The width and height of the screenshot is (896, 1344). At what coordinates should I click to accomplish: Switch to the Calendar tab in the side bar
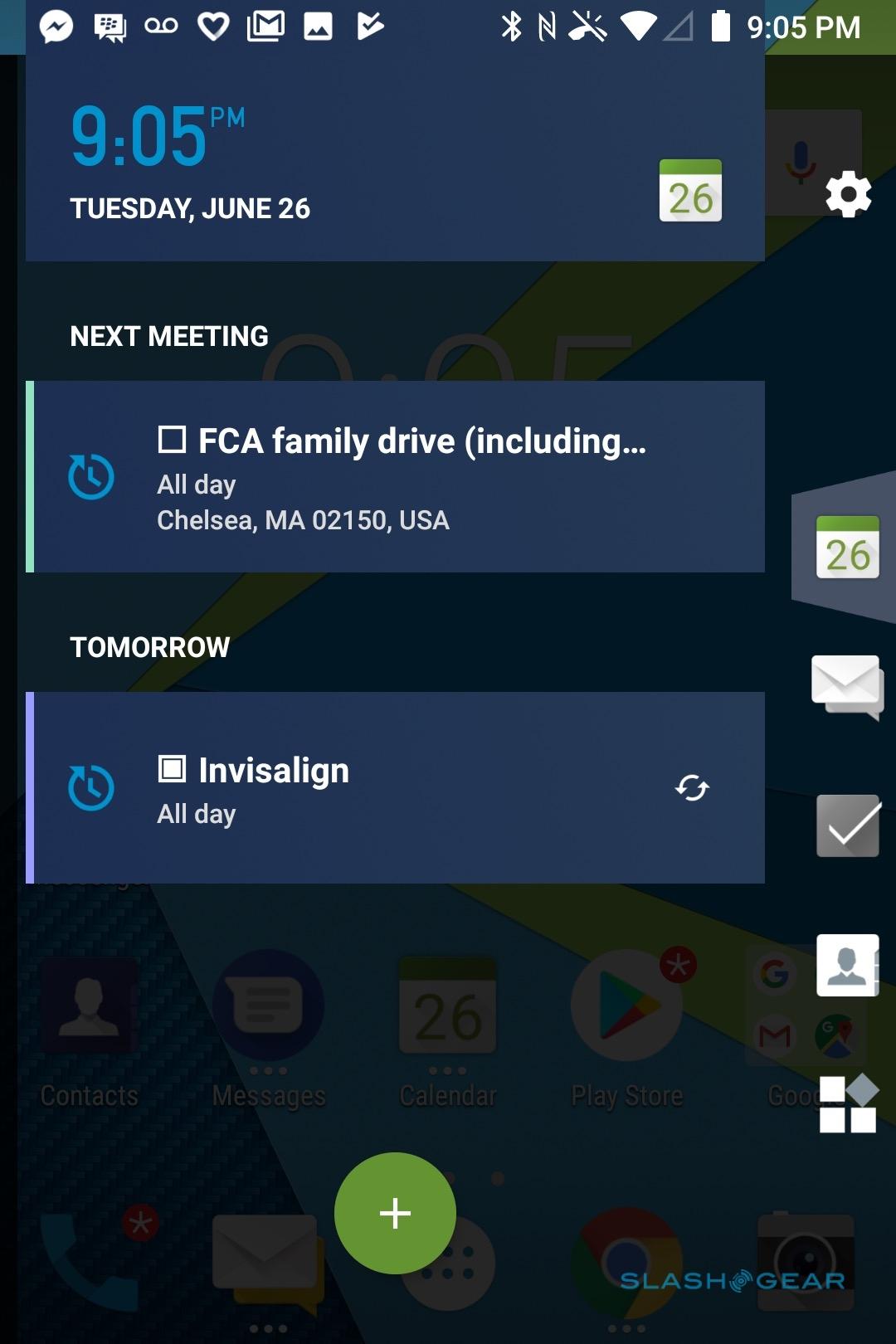(x=847, y=548)
